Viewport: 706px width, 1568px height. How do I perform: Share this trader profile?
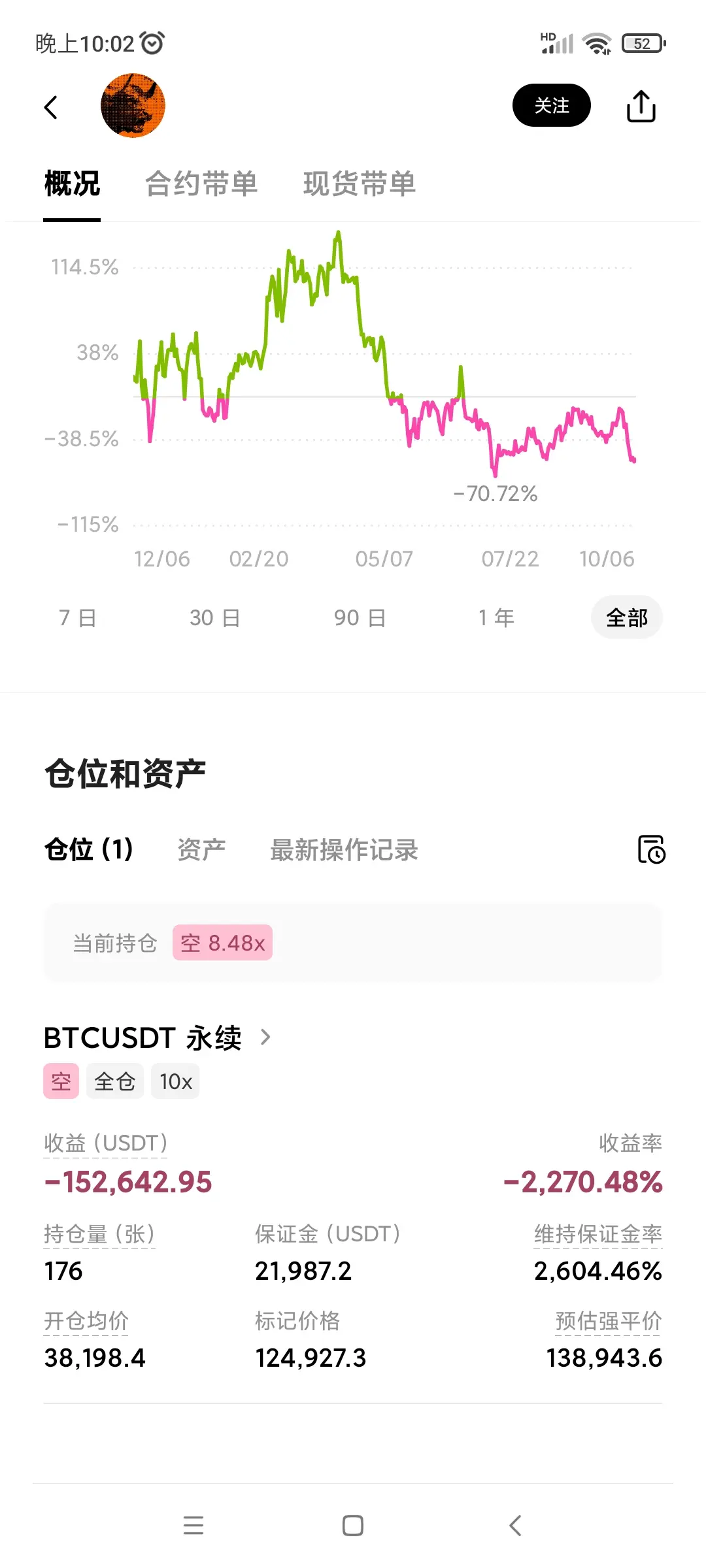point(641,106)
